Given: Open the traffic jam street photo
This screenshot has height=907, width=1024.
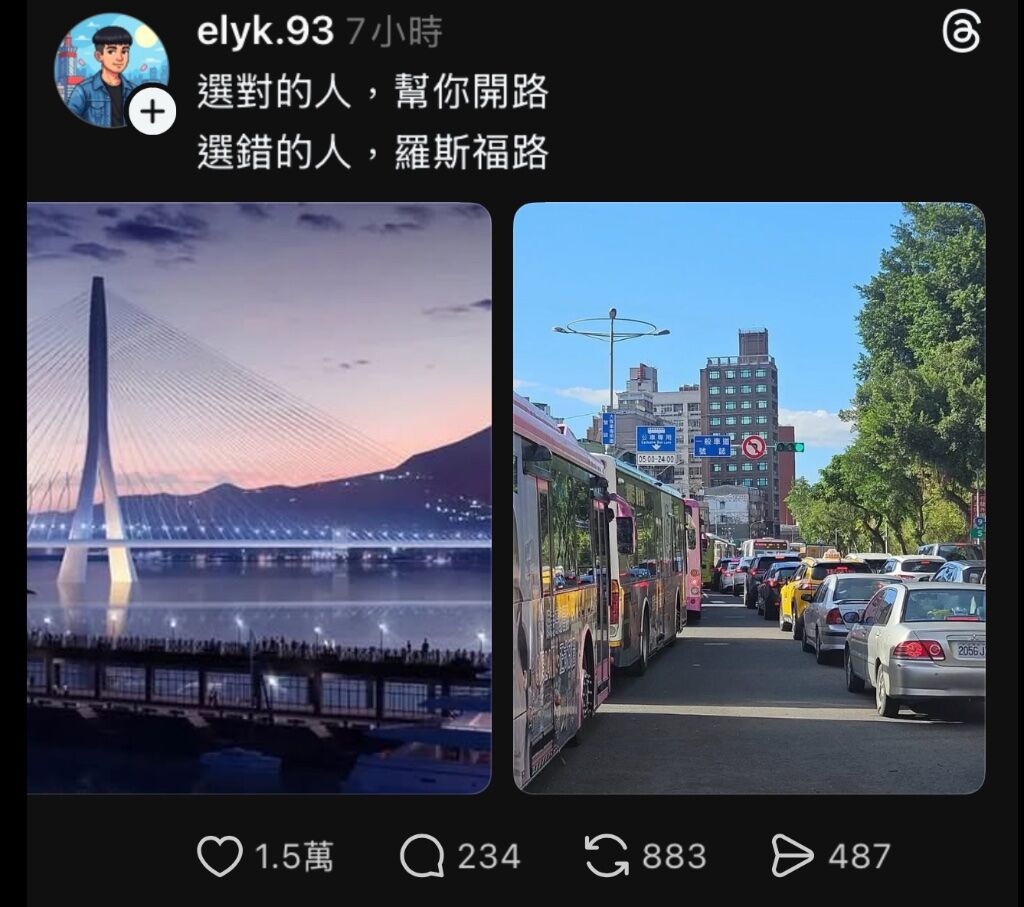Looking at the screenshot, I should click(x=749, y=498).
